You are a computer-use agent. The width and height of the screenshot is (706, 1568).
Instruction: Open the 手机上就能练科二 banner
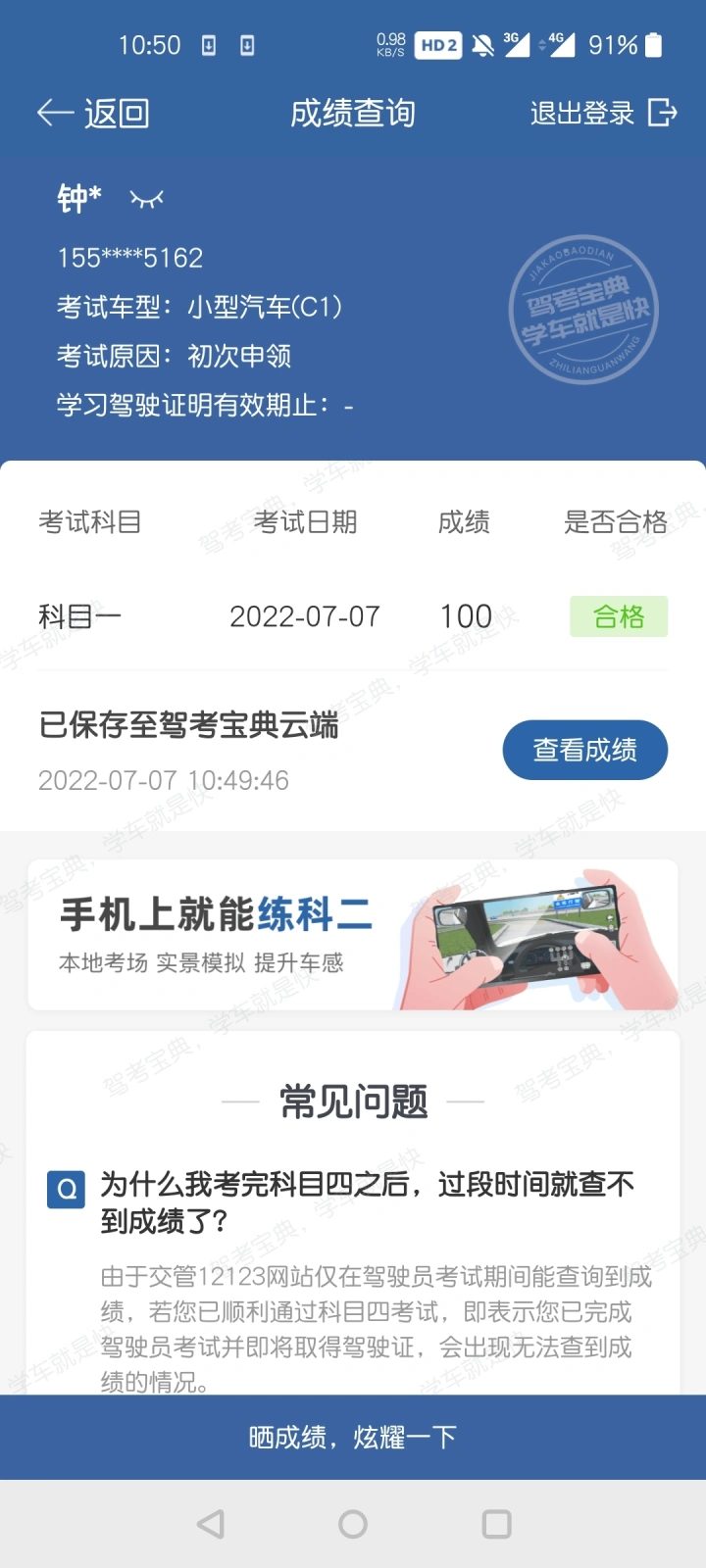coord(353,935)
